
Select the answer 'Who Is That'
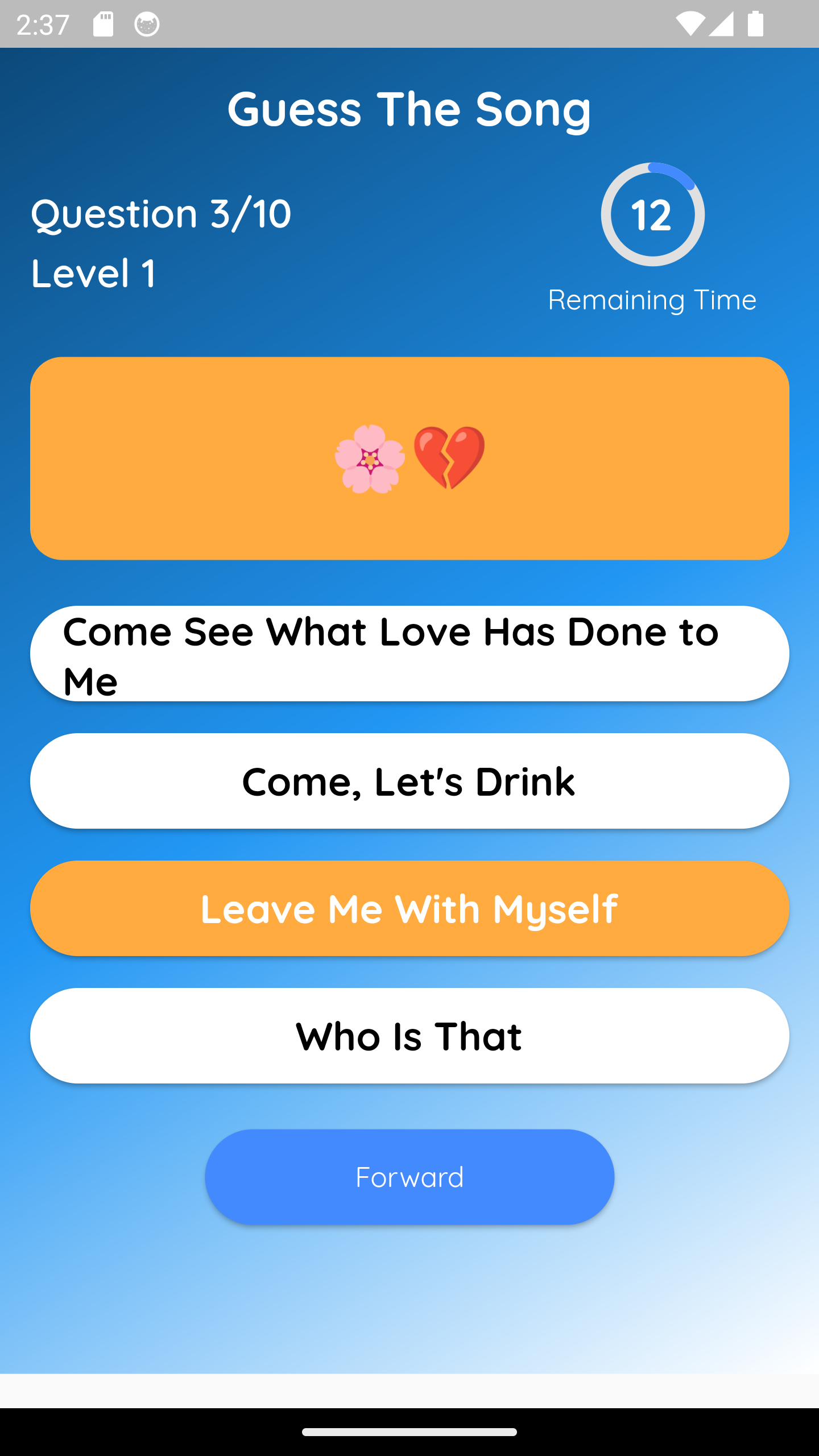tap(409, 1036)
